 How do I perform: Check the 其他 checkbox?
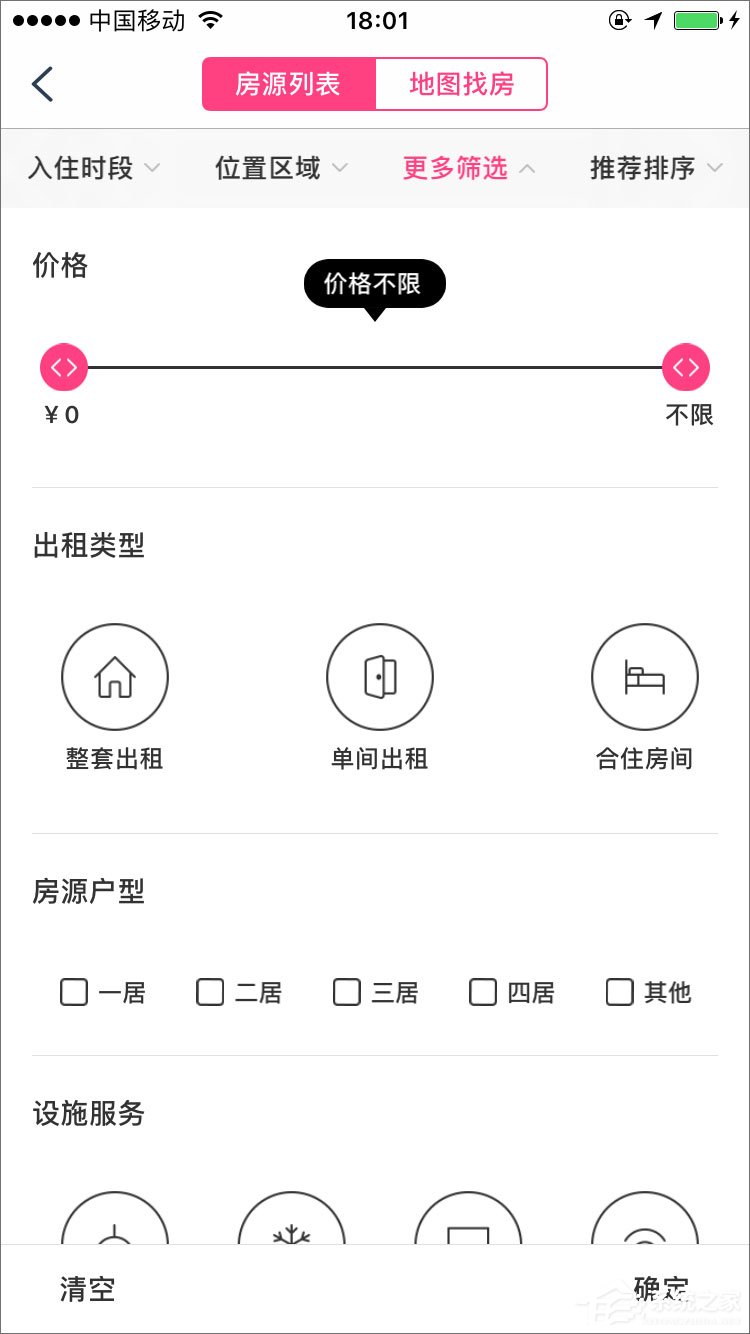619,992
